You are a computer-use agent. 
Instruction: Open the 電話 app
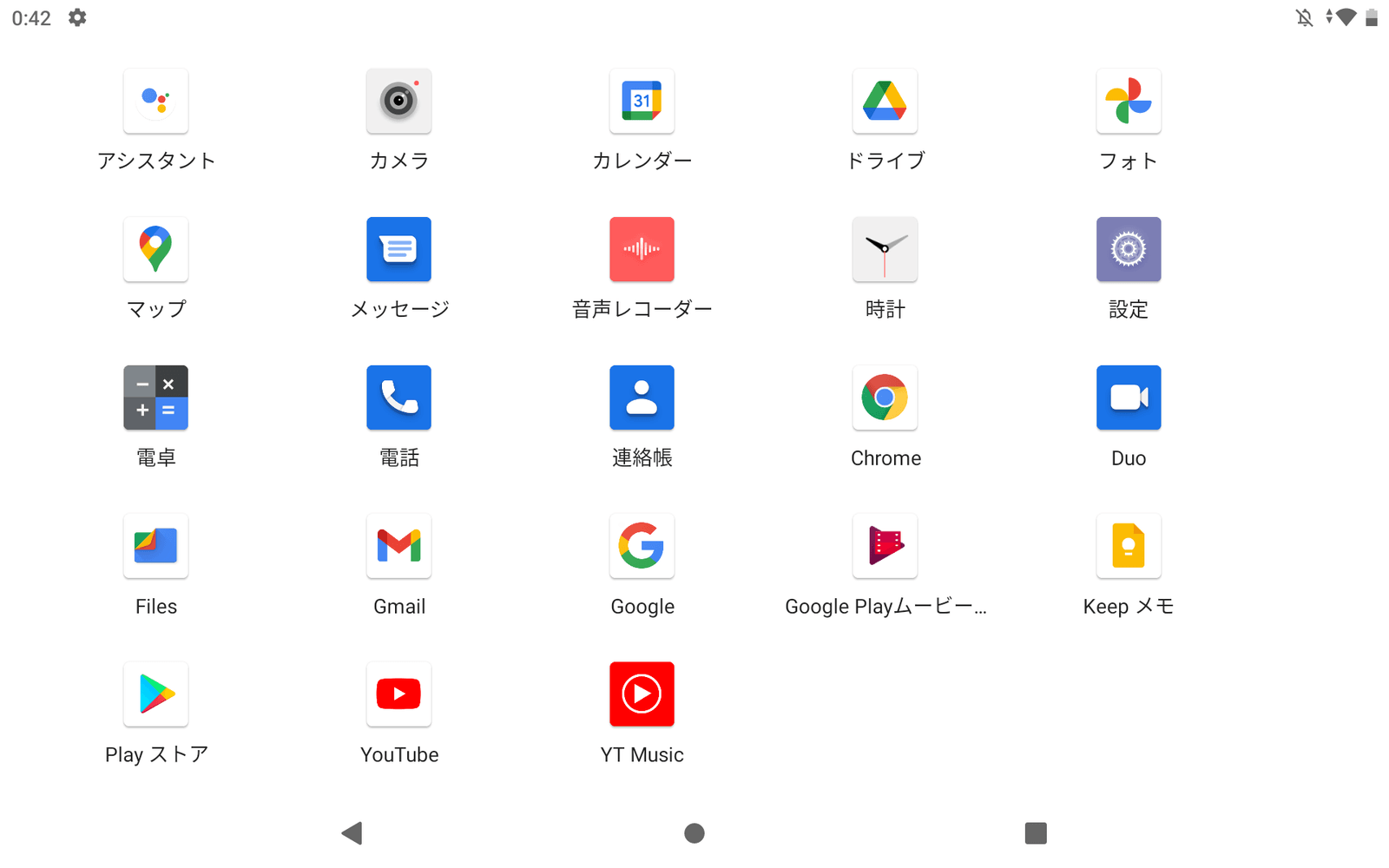tap(398, 398)
